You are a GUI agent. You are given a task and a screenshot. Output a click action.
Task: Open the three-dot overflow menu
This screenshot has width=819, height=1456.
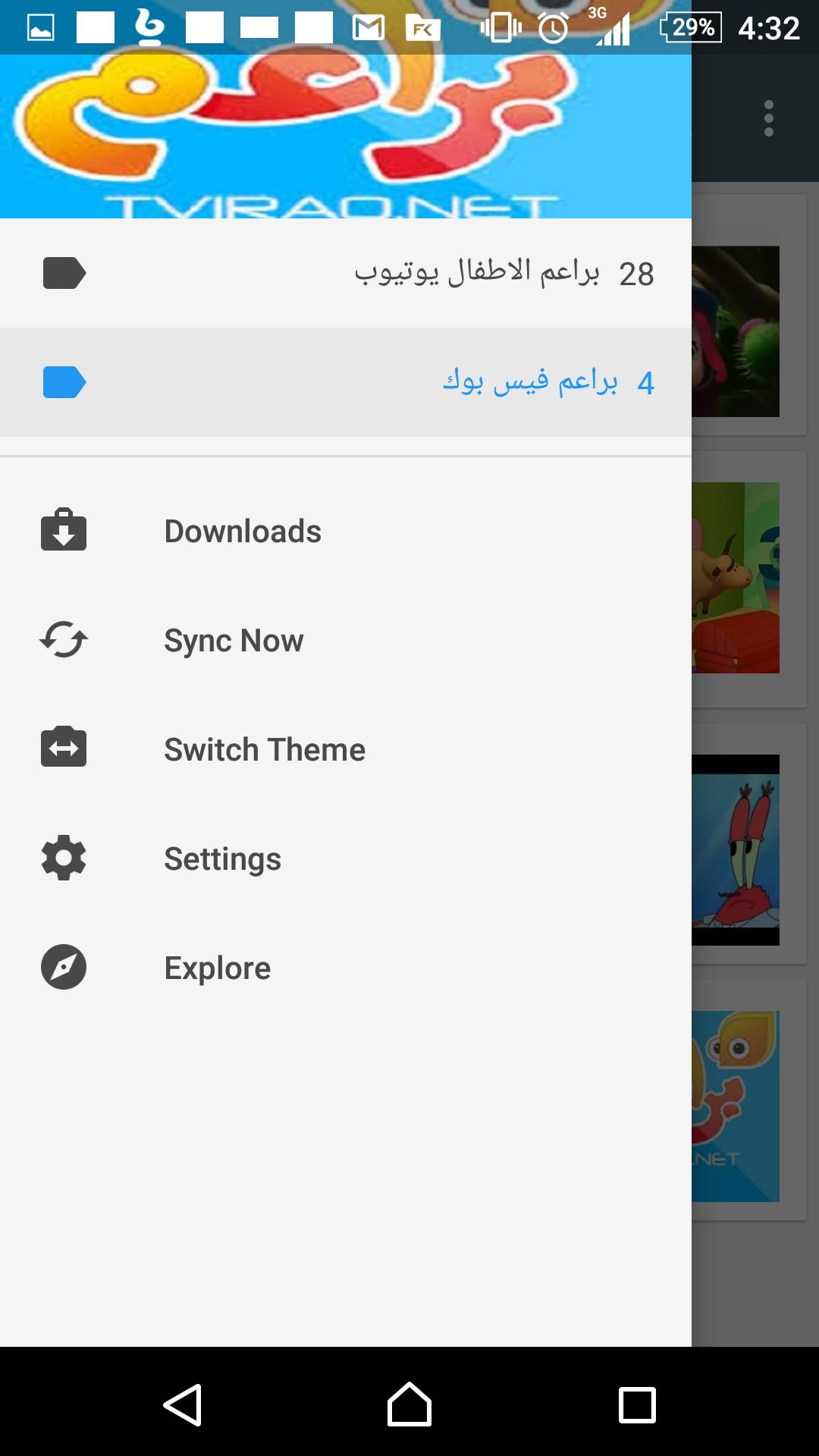pyautogui.click(x=769, y=119)
